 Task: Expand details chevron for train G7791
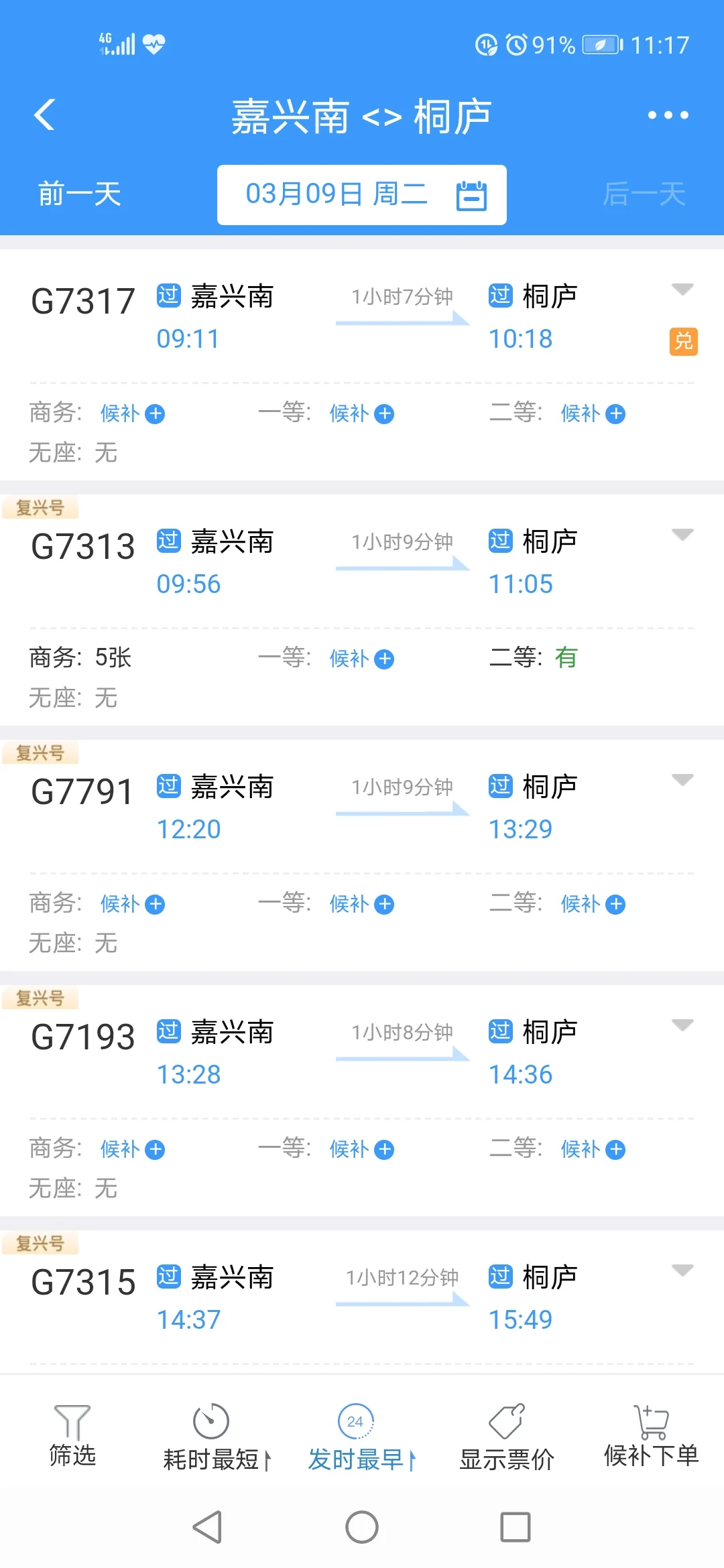[x=682, y=779]
